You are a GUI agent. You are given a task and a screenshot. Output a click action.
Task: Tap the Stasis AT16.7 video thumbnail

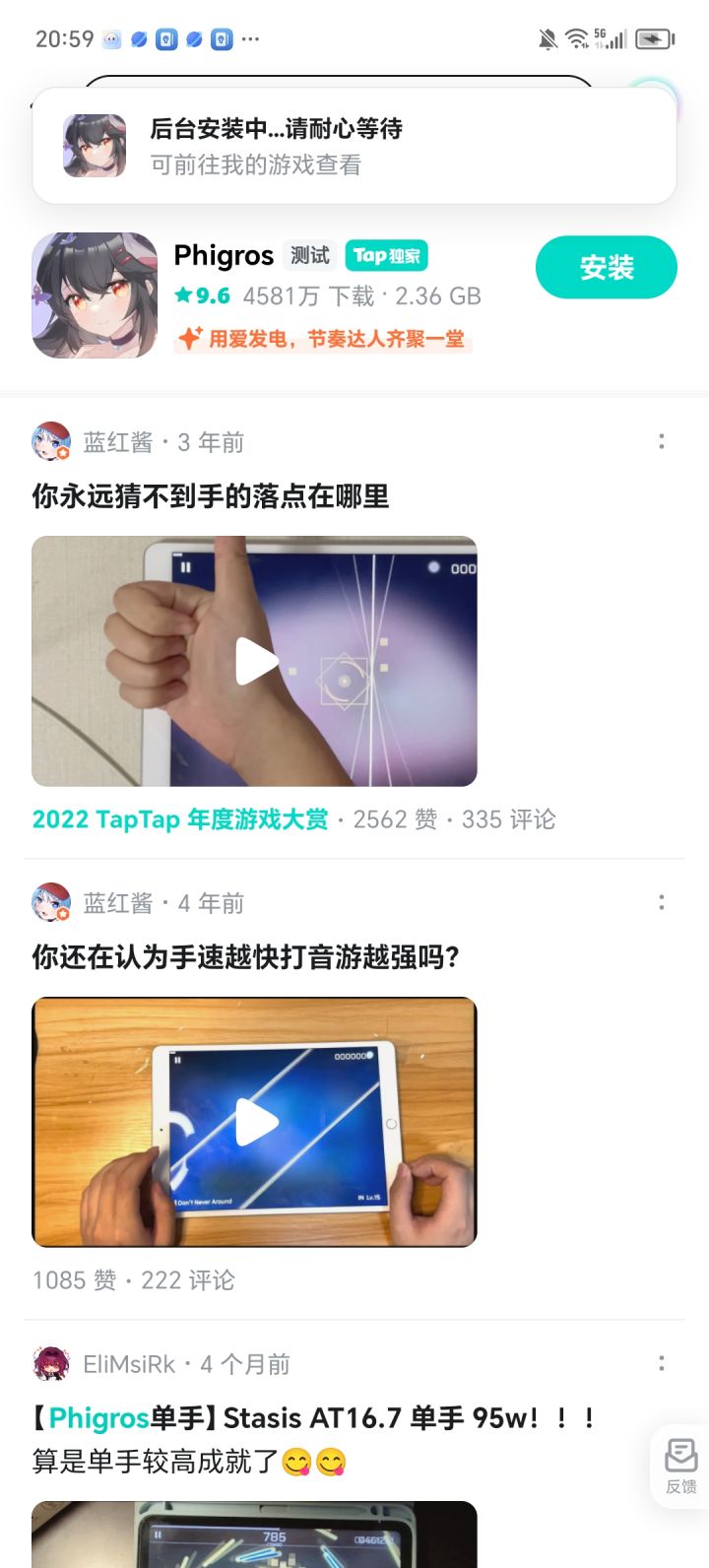[x=254, y=1536]
